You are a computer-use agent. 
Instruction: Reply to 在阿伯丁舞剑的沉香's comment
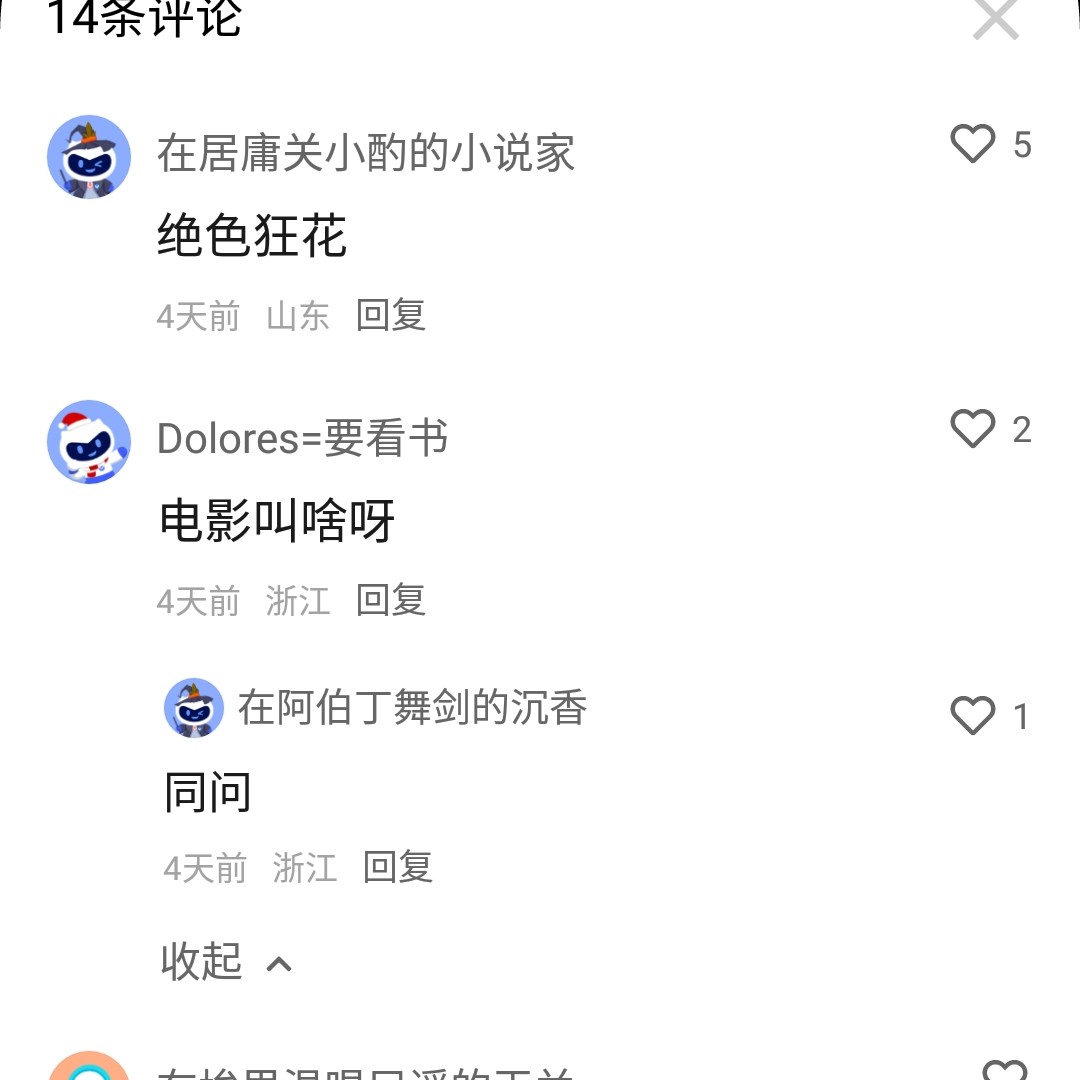click(397, 868)
